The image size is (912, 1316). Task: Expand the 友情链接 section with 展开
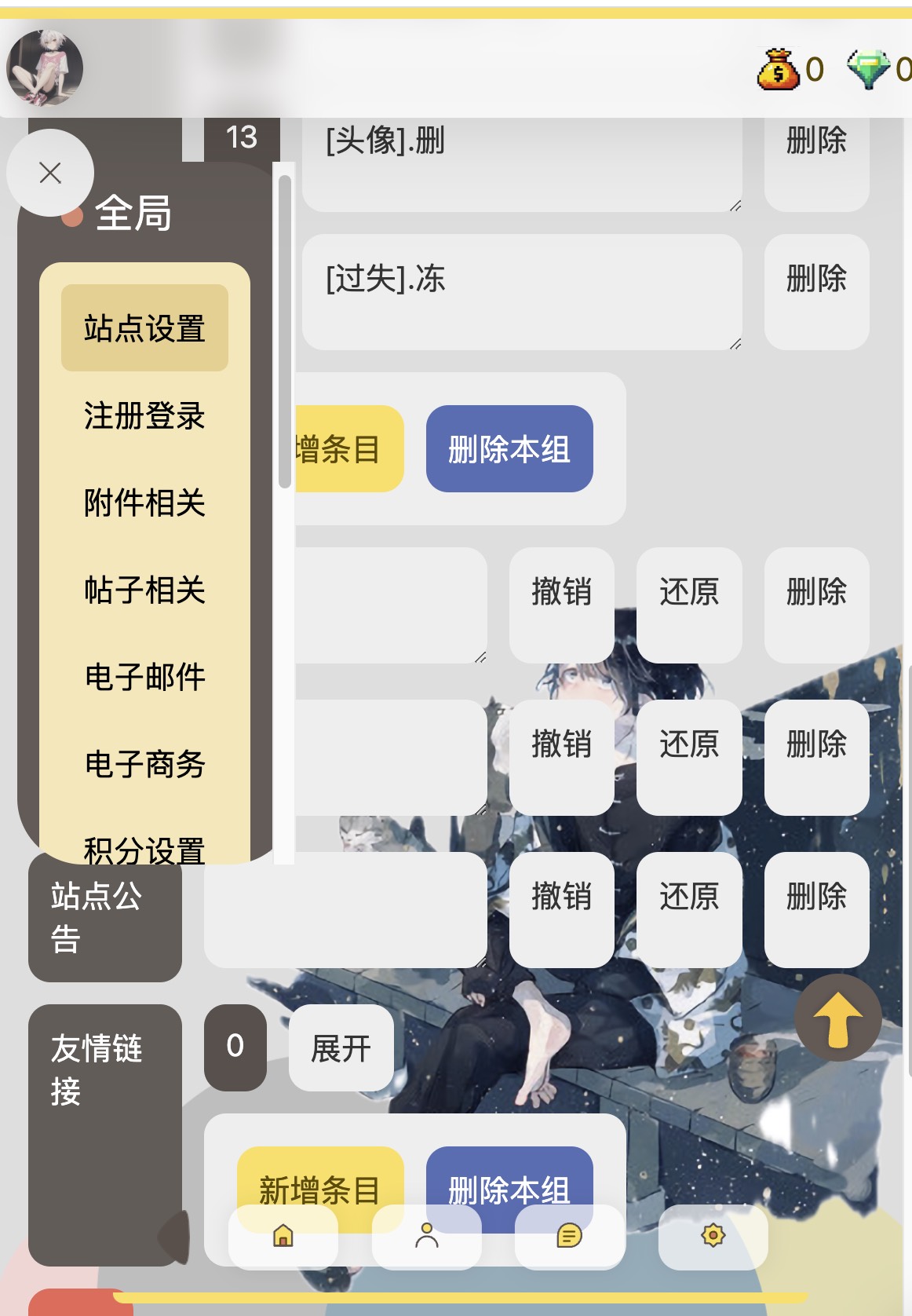click(341, 1048)
